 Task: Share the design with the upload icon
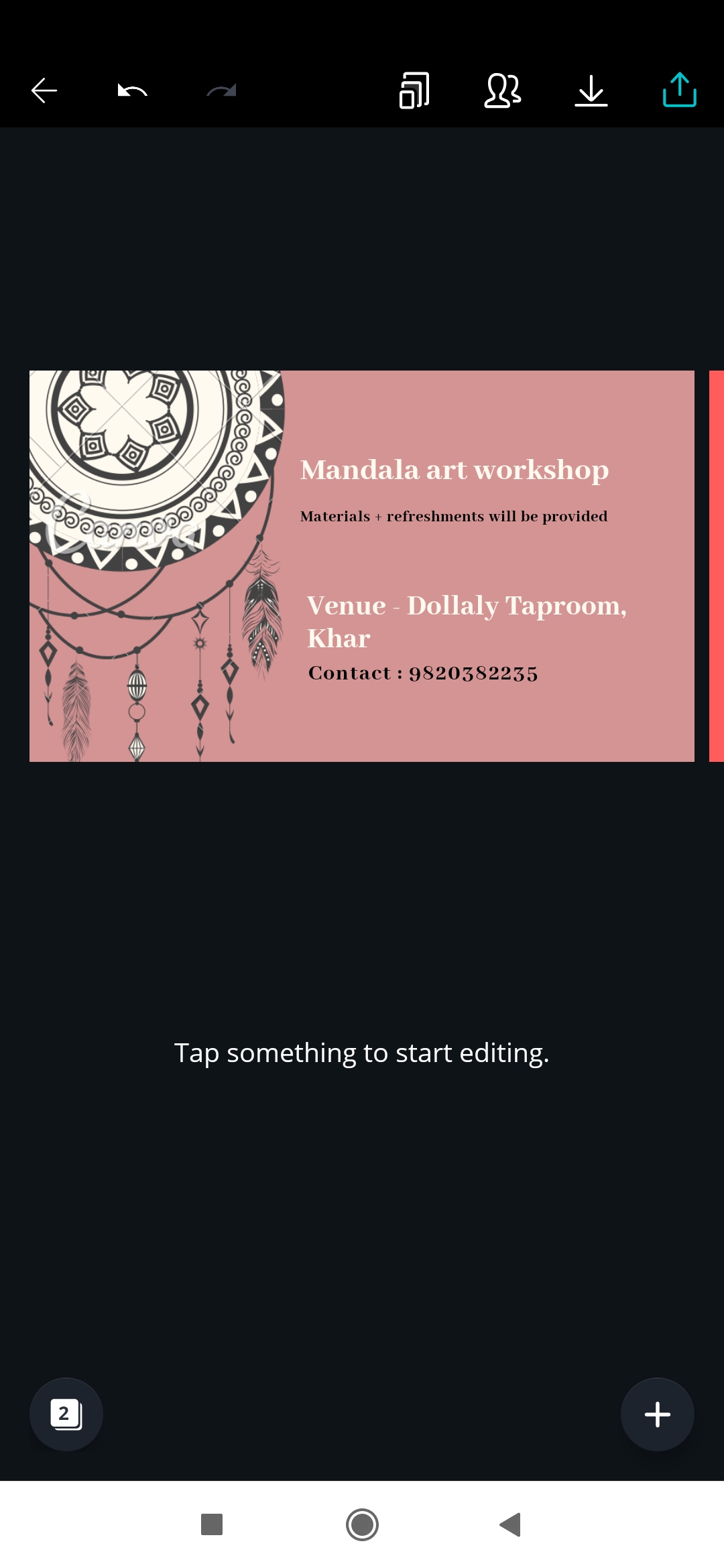tap(680, 89)
